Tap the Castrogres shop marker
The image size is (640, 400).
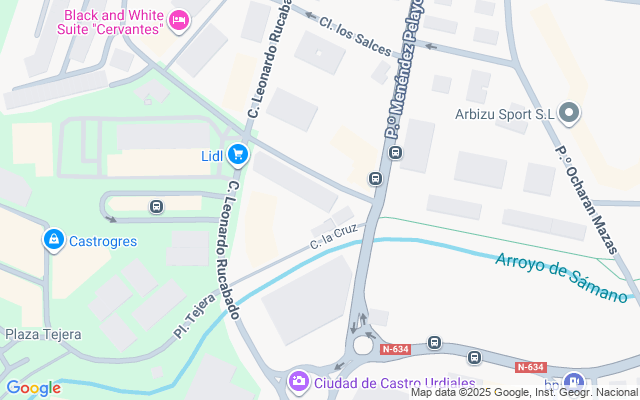pyautogui.click(x=53, y=240)
